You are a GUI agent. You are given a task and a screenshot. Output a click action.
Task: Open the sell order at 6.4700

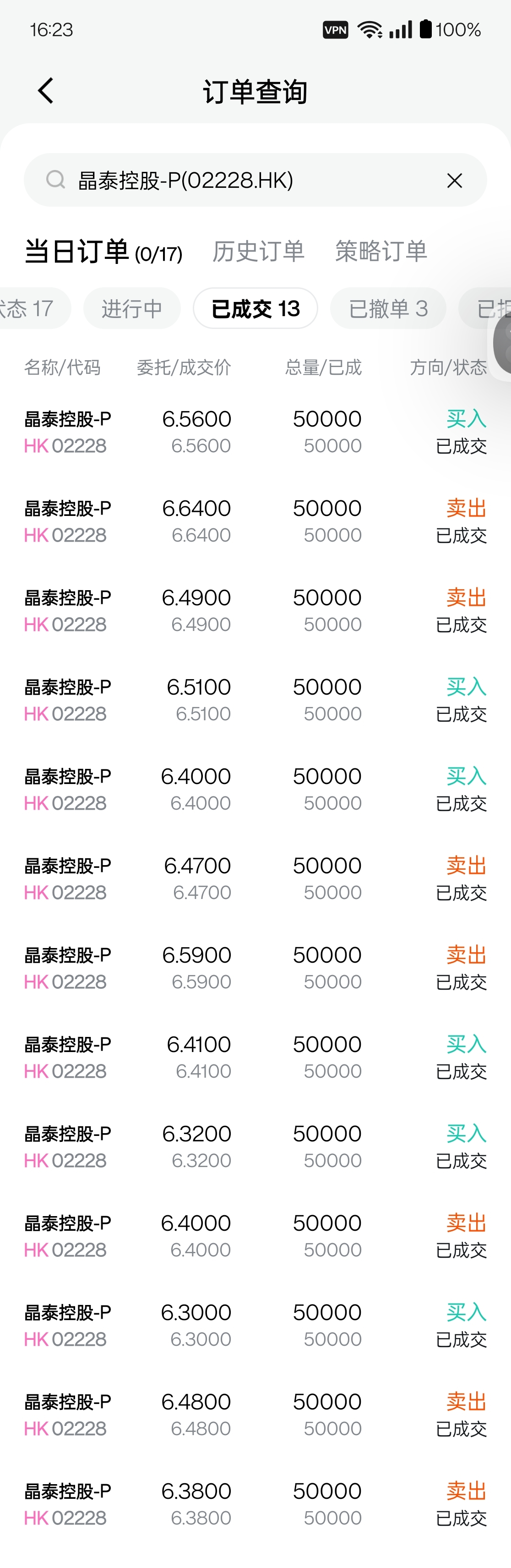(x=255, y=879)
